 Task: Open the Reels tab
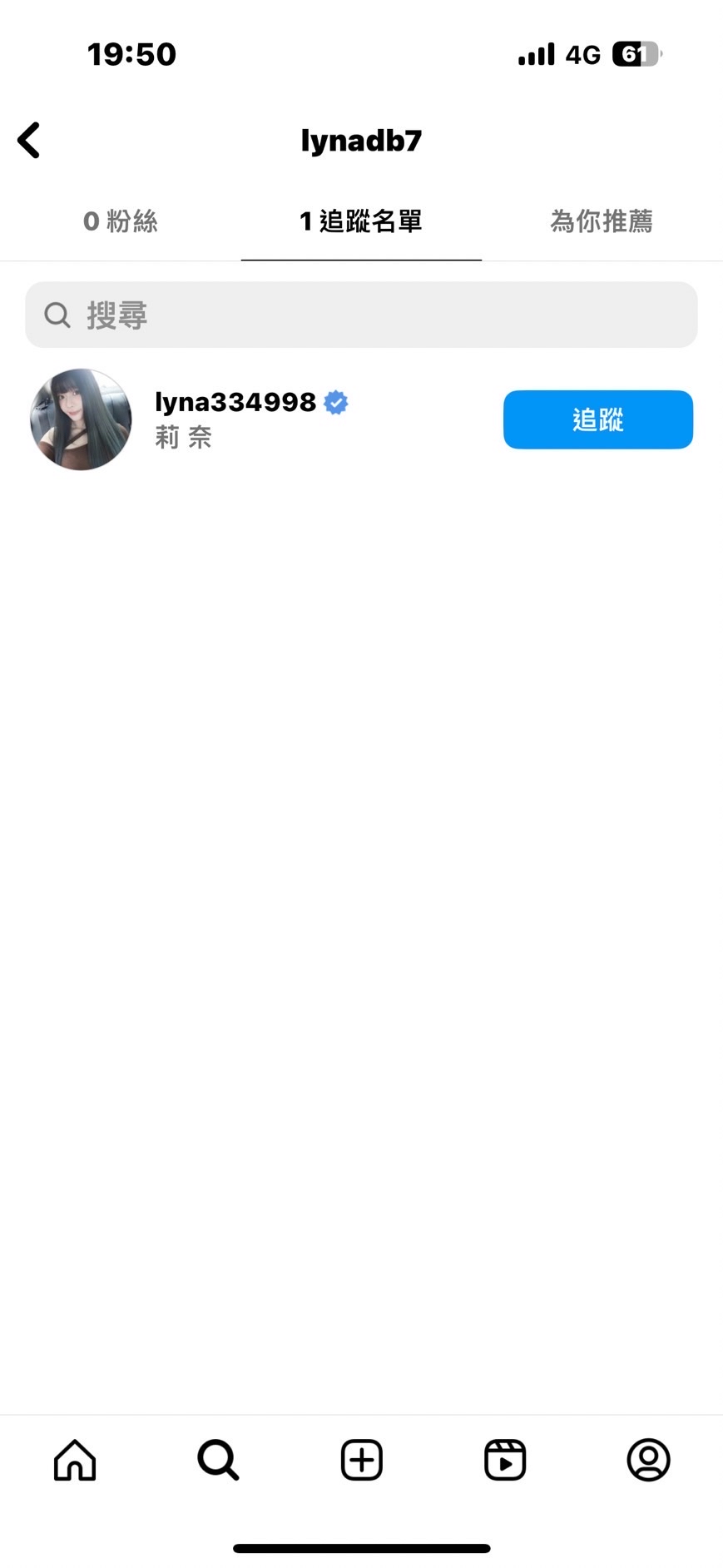(505, 1460)
